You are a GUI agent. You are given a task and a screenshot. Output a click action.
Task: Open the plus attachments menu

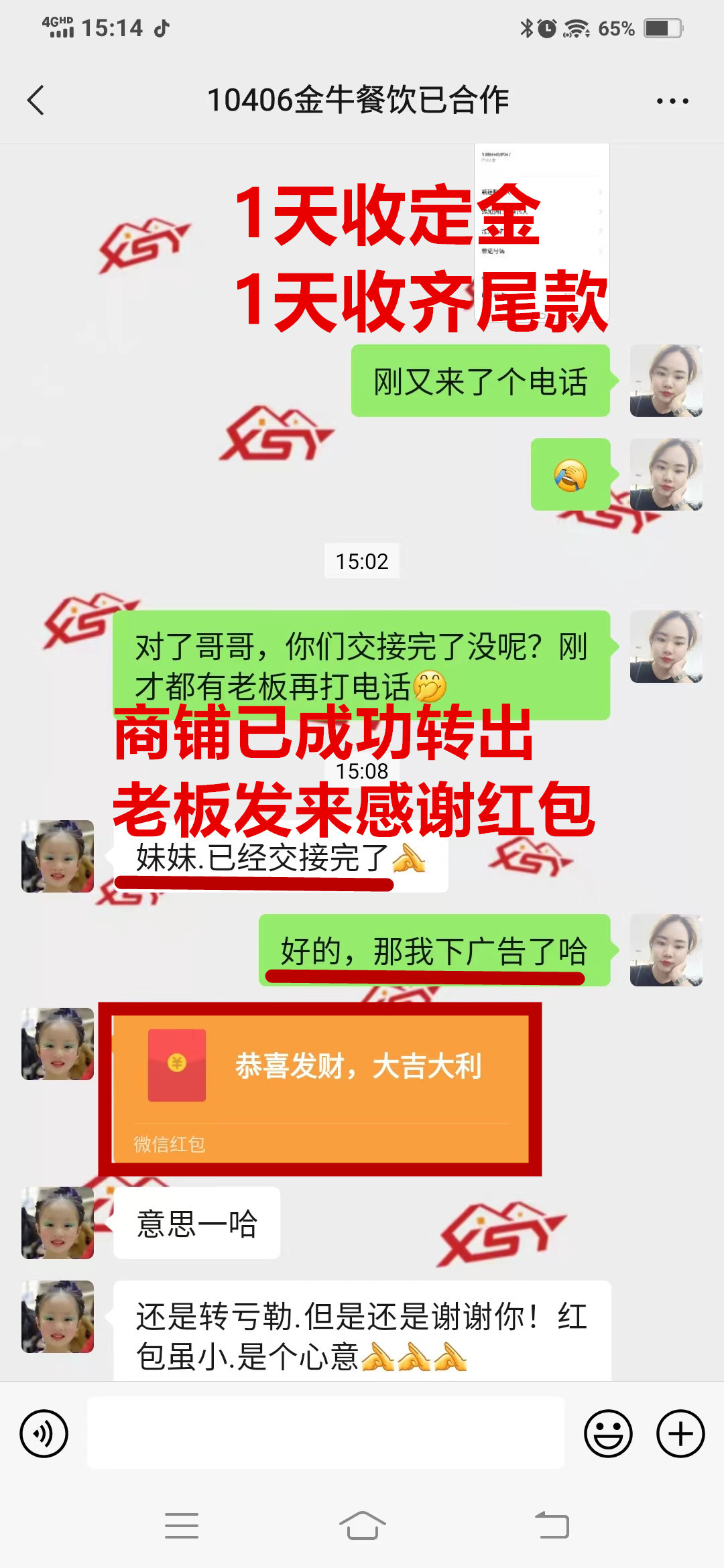click(680, 1433)
